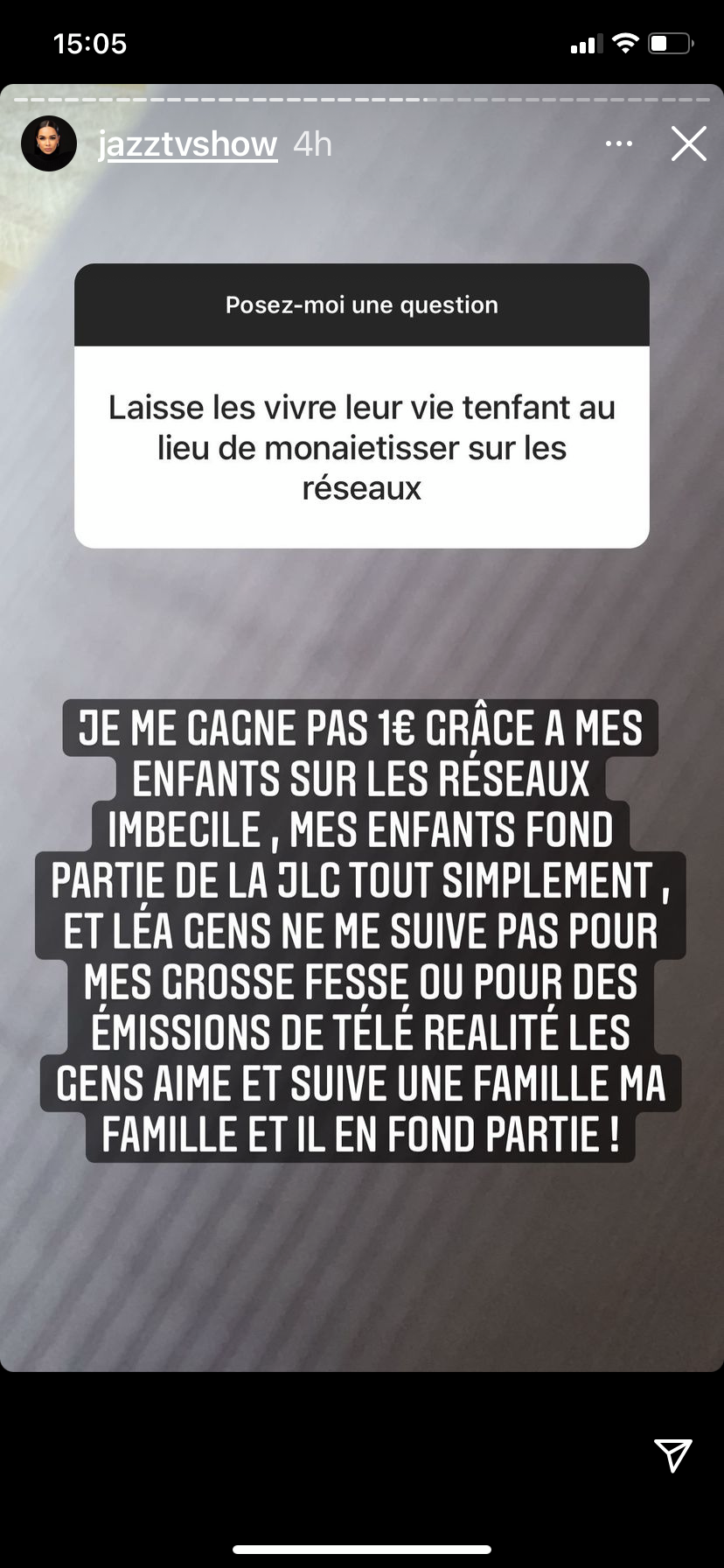Open the three-dot story options menu
Viewport: 724px width, 1568px height.
pos(619,143)
